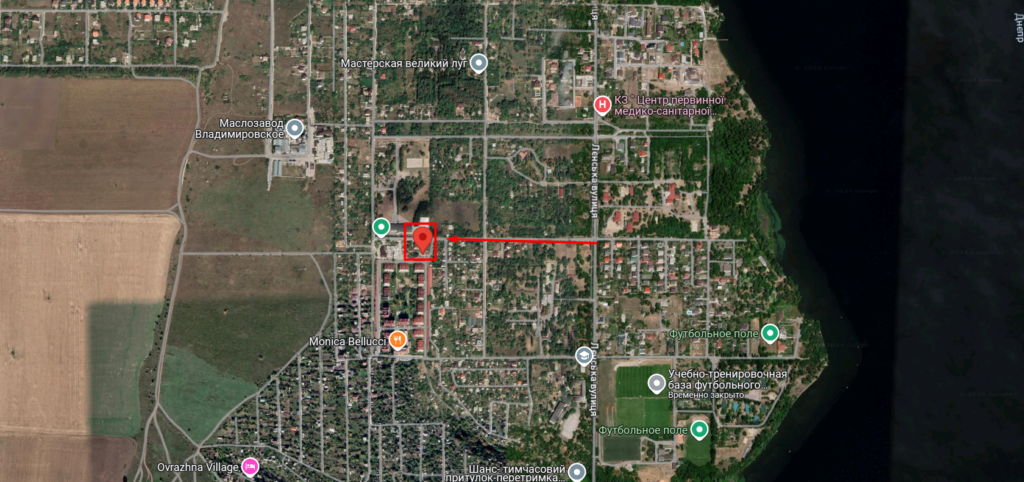Open the Ovrazhna Village lodging marker
The width and height of the screenshot is (1024, 482).
250,466
